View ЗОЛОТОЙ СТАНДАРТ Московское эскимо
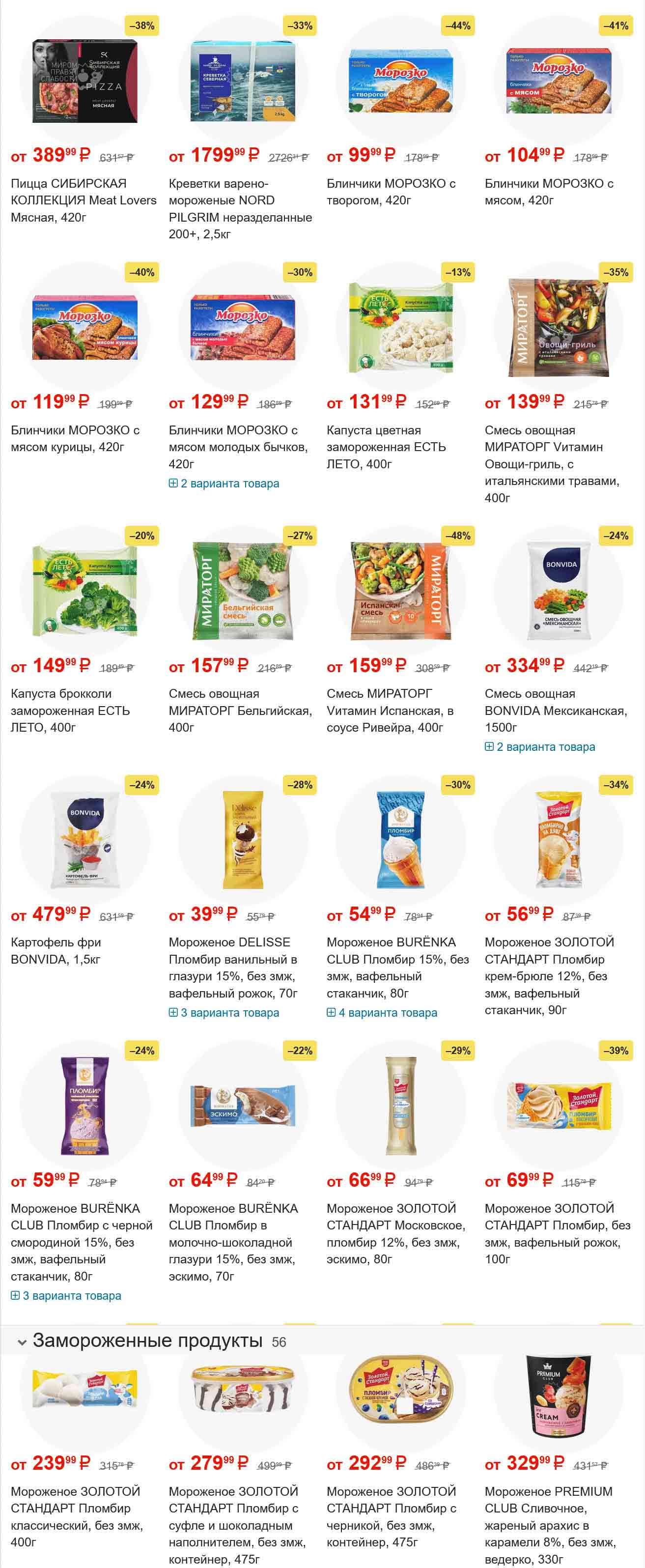The height and width of the screenshot is (1568, 645). 395,1233
